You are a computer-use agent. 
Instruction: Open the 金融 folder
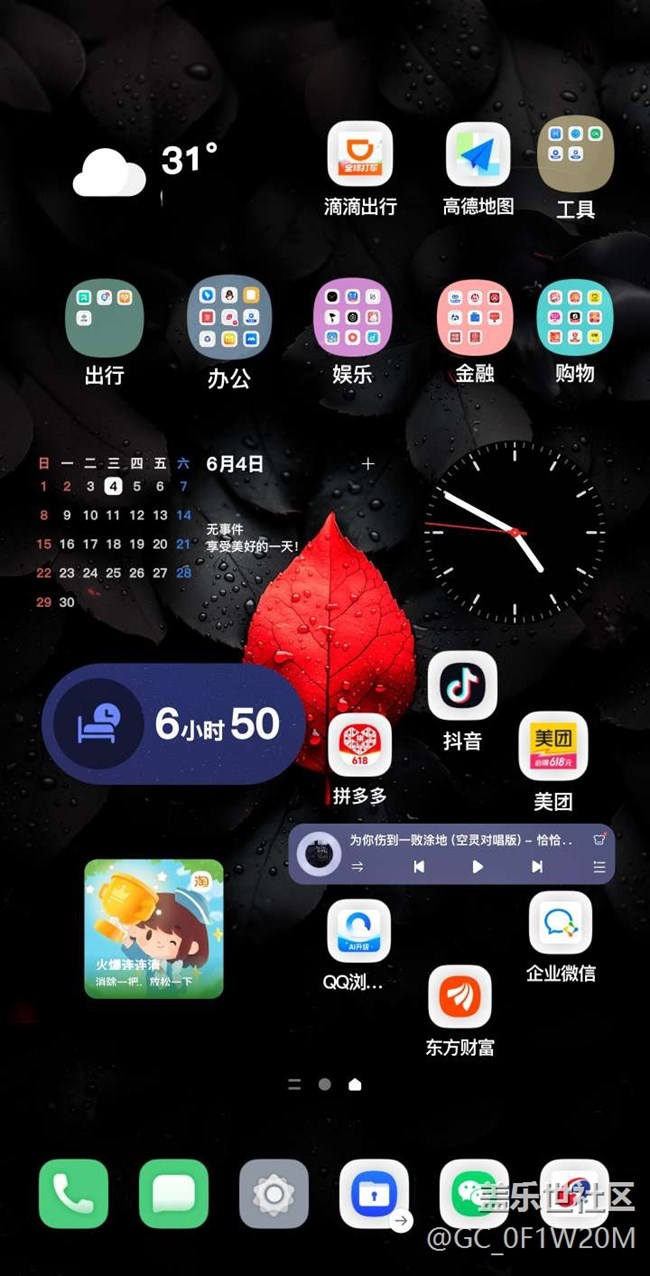coord(475,318)
